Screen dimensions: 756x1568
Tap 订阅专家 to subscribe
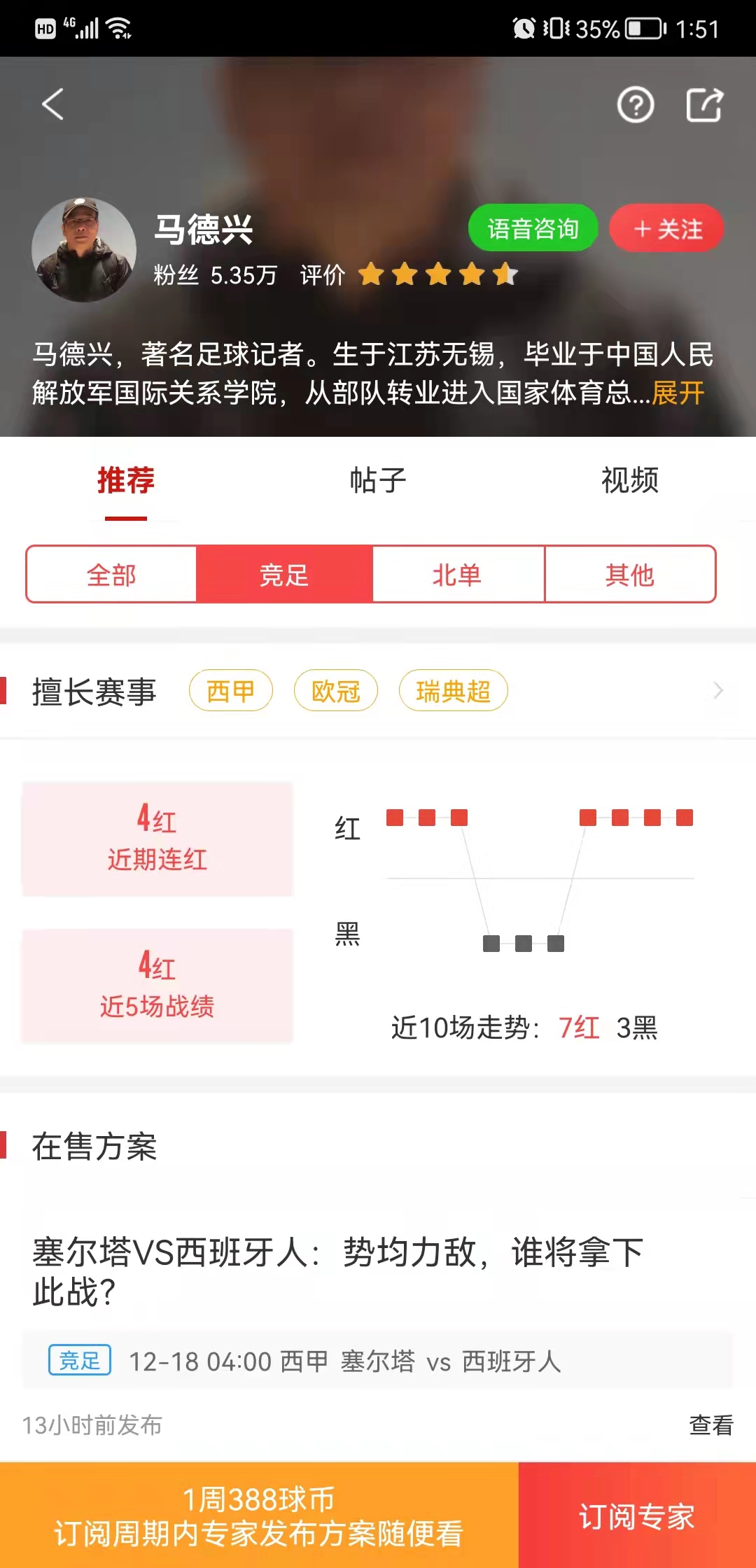coord(636,1516)
